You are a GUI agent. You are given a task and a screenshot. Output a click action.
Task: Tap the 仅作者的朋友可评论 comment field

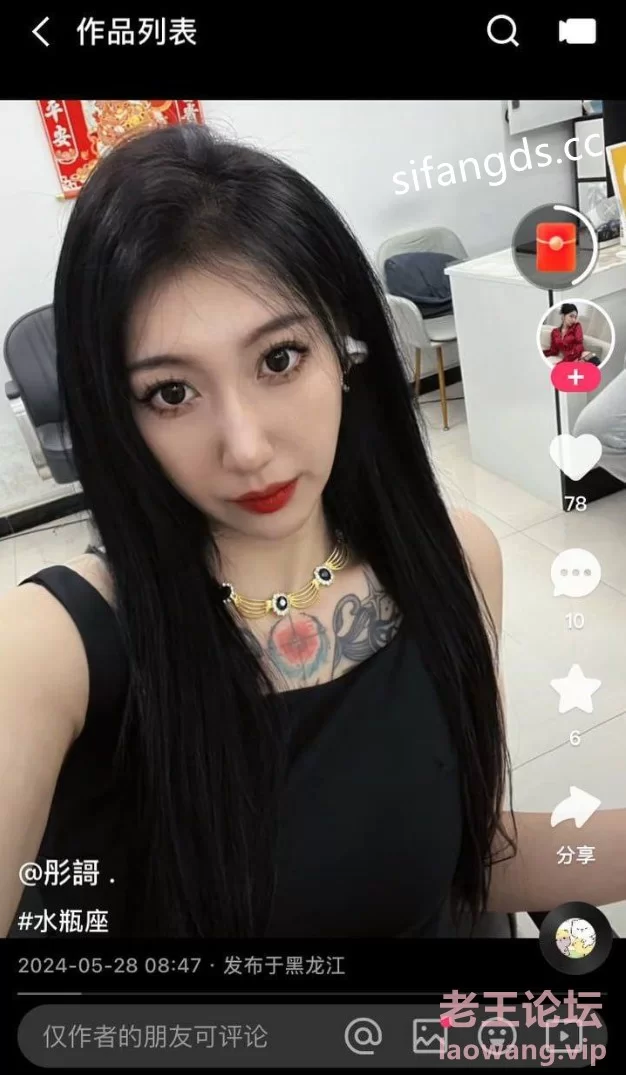click(x=155, y=1036)
